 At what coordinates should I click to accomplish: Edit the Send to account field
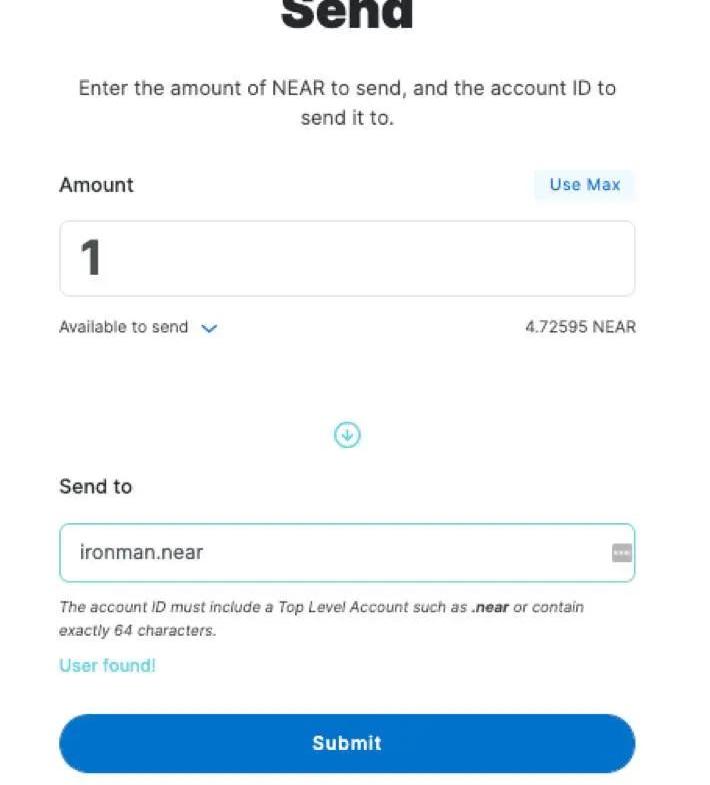pos(330,552)
